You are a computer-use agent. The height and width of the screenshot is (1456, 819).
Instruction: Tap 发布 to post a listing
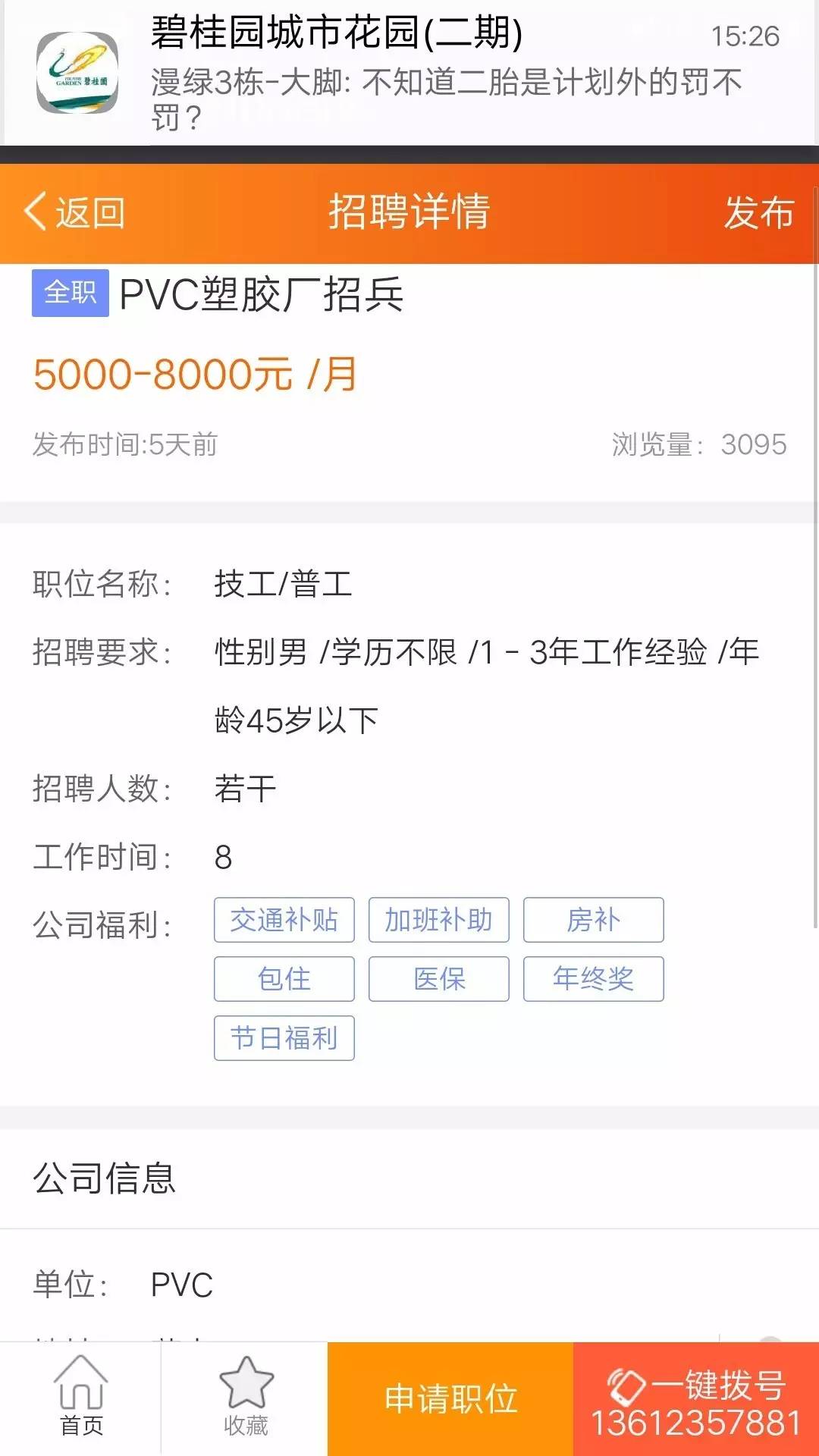(758, 212)
